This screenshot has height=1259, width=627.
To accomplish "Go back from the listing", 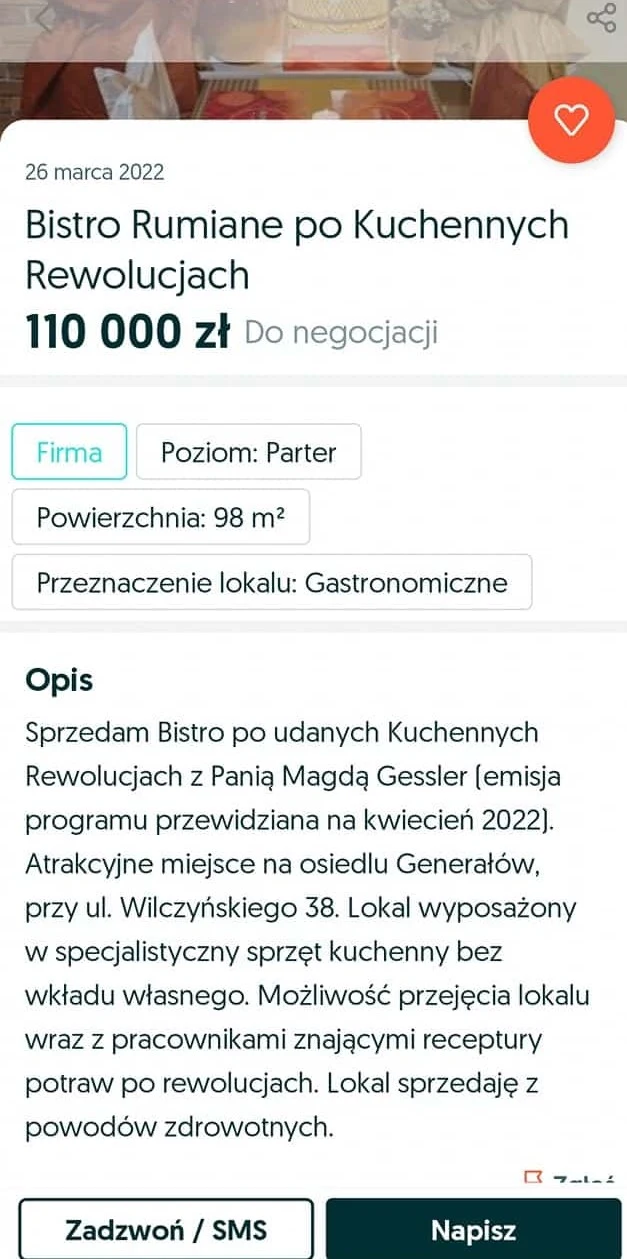I will pyautogui.click(x=44, y=18).
